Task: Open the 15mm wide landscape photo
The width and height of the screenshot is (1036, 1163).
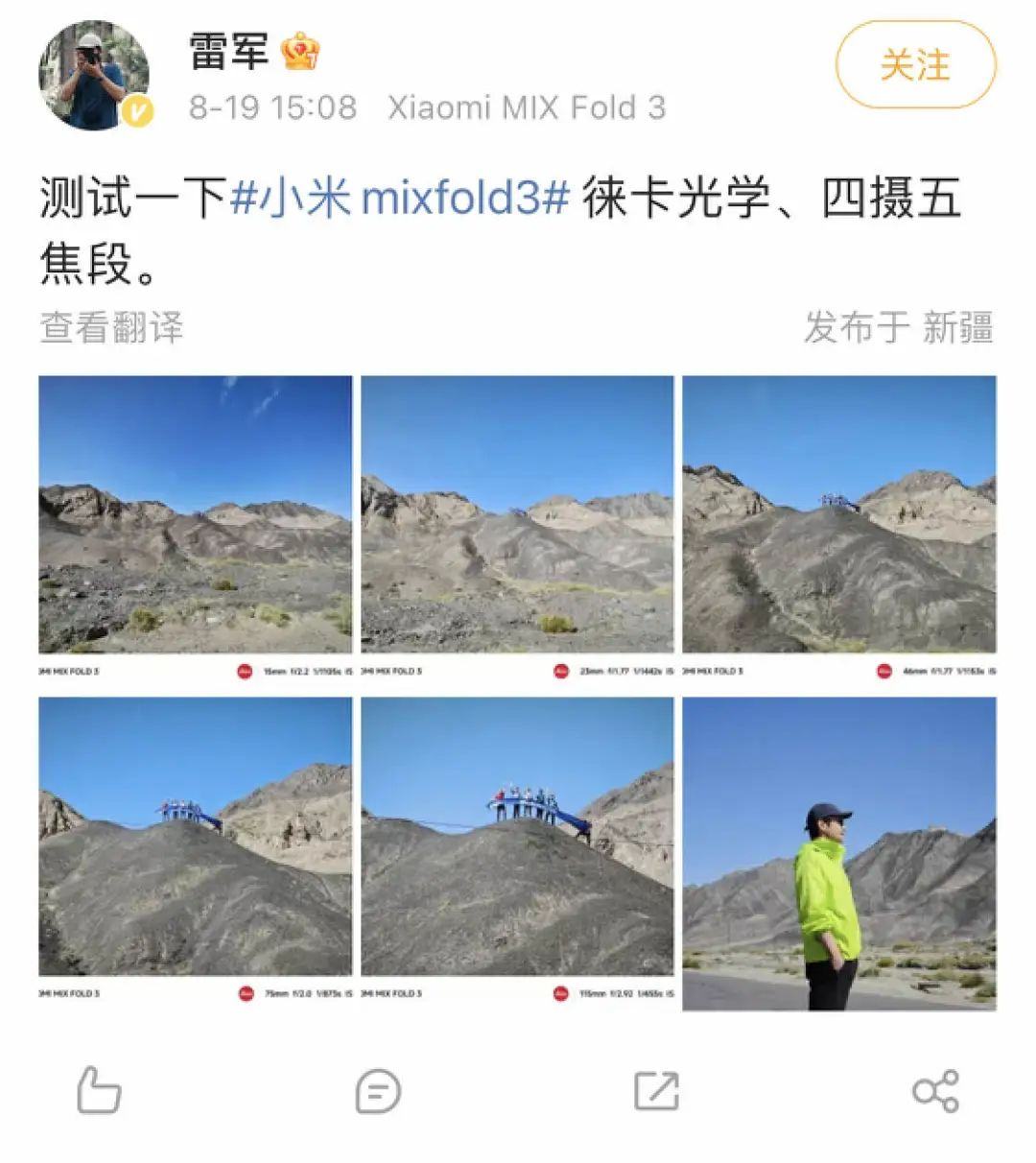Action: click(195, 516)
